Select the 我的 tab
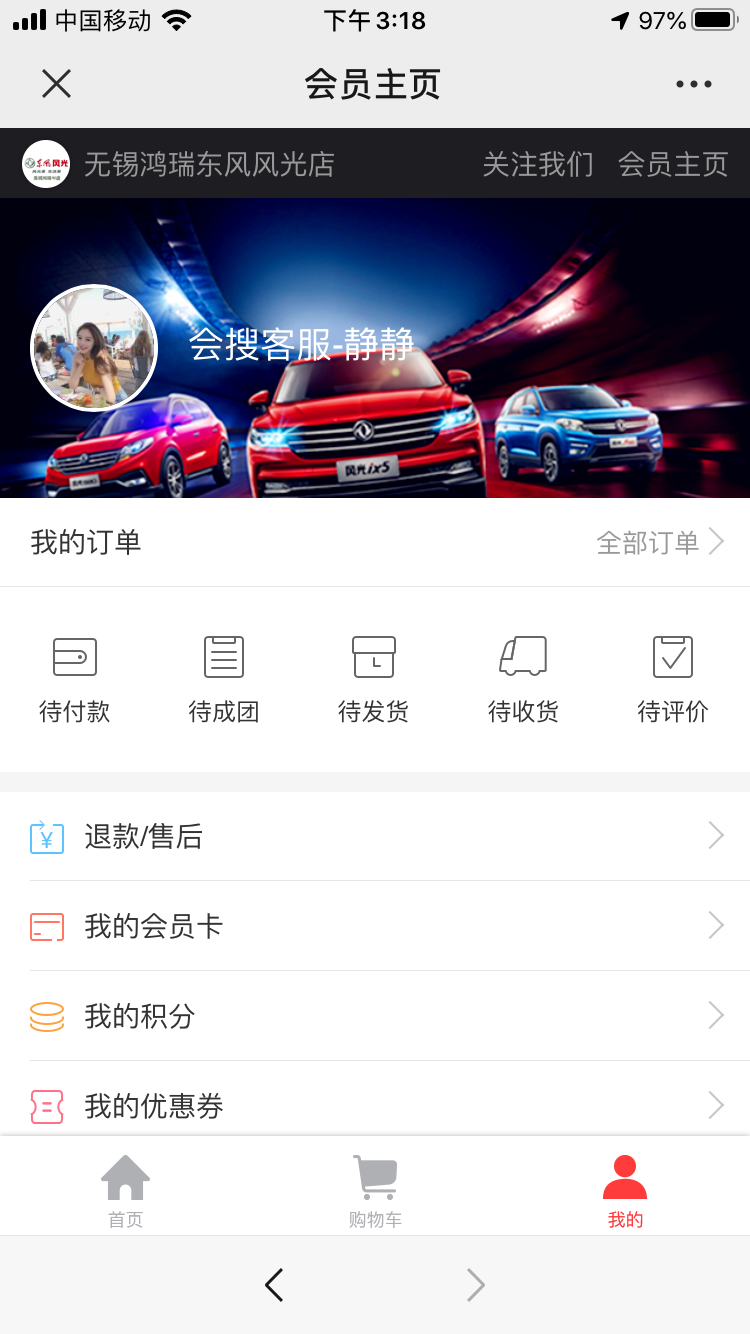The height and width of the screenshot is (1334, 750). coord(625,1190)
